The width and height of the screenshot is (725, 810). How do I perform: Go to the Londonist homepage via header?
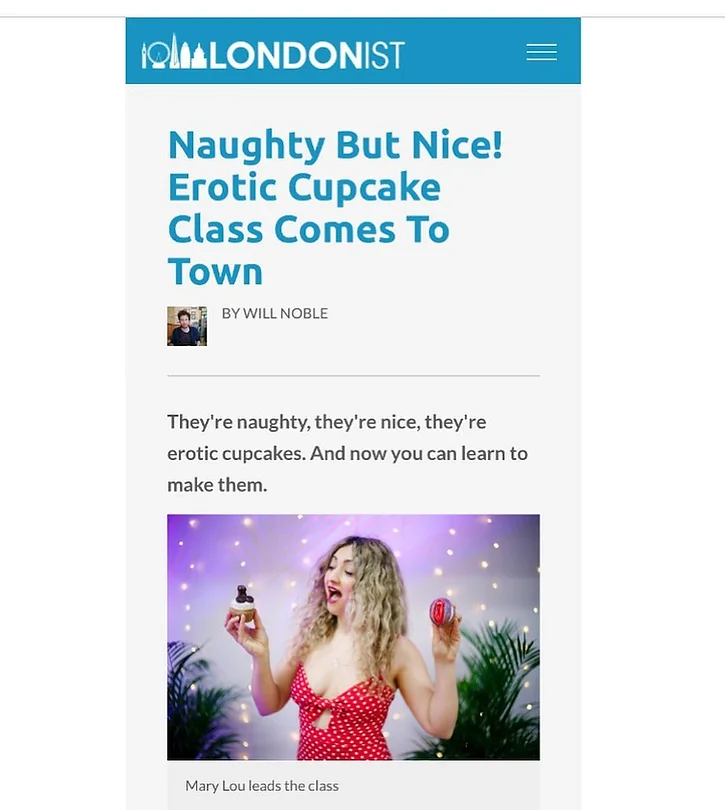273,52
